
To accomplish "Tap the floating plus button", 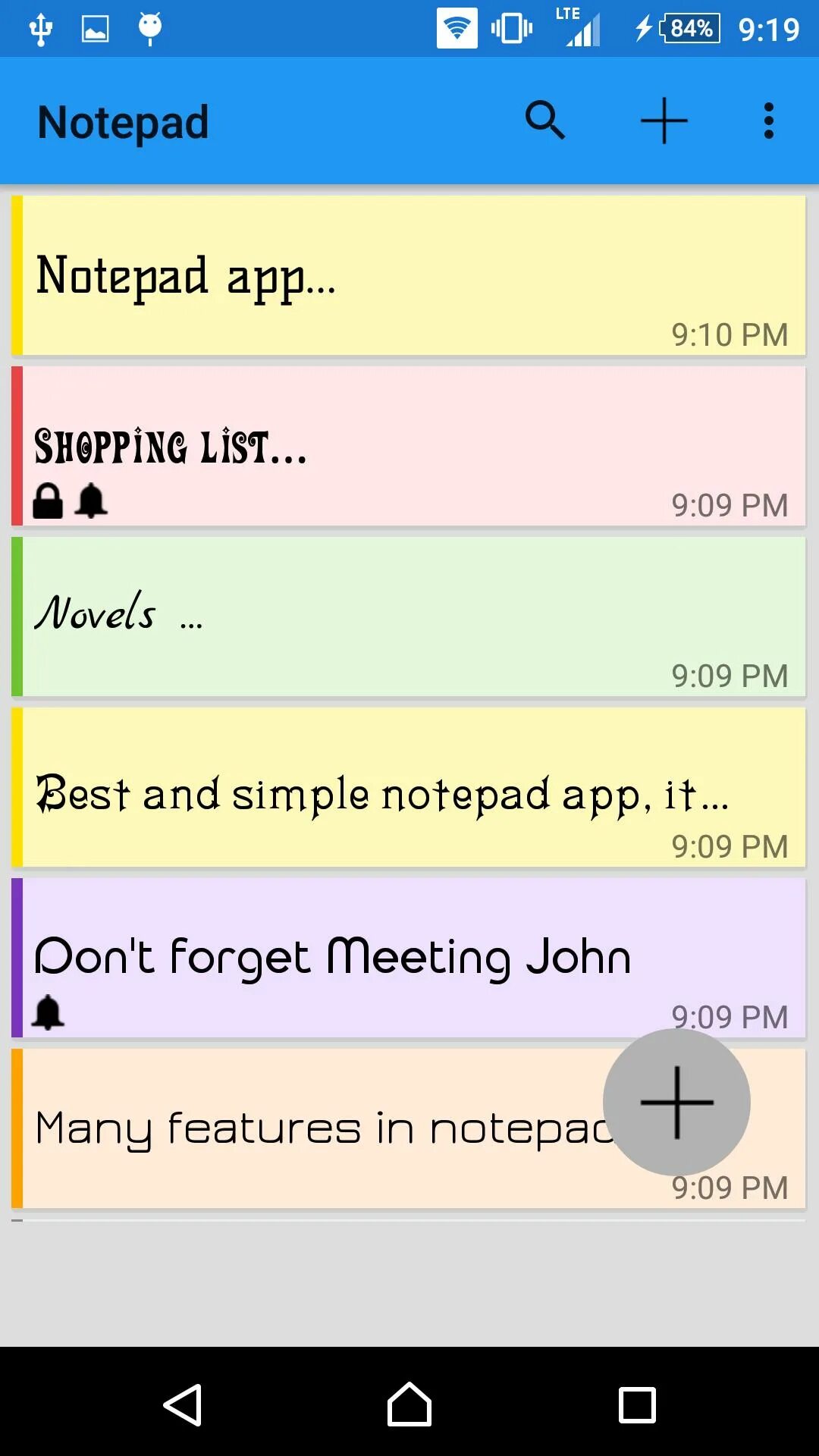I will pyautogui.click(x=676, y=1102).
